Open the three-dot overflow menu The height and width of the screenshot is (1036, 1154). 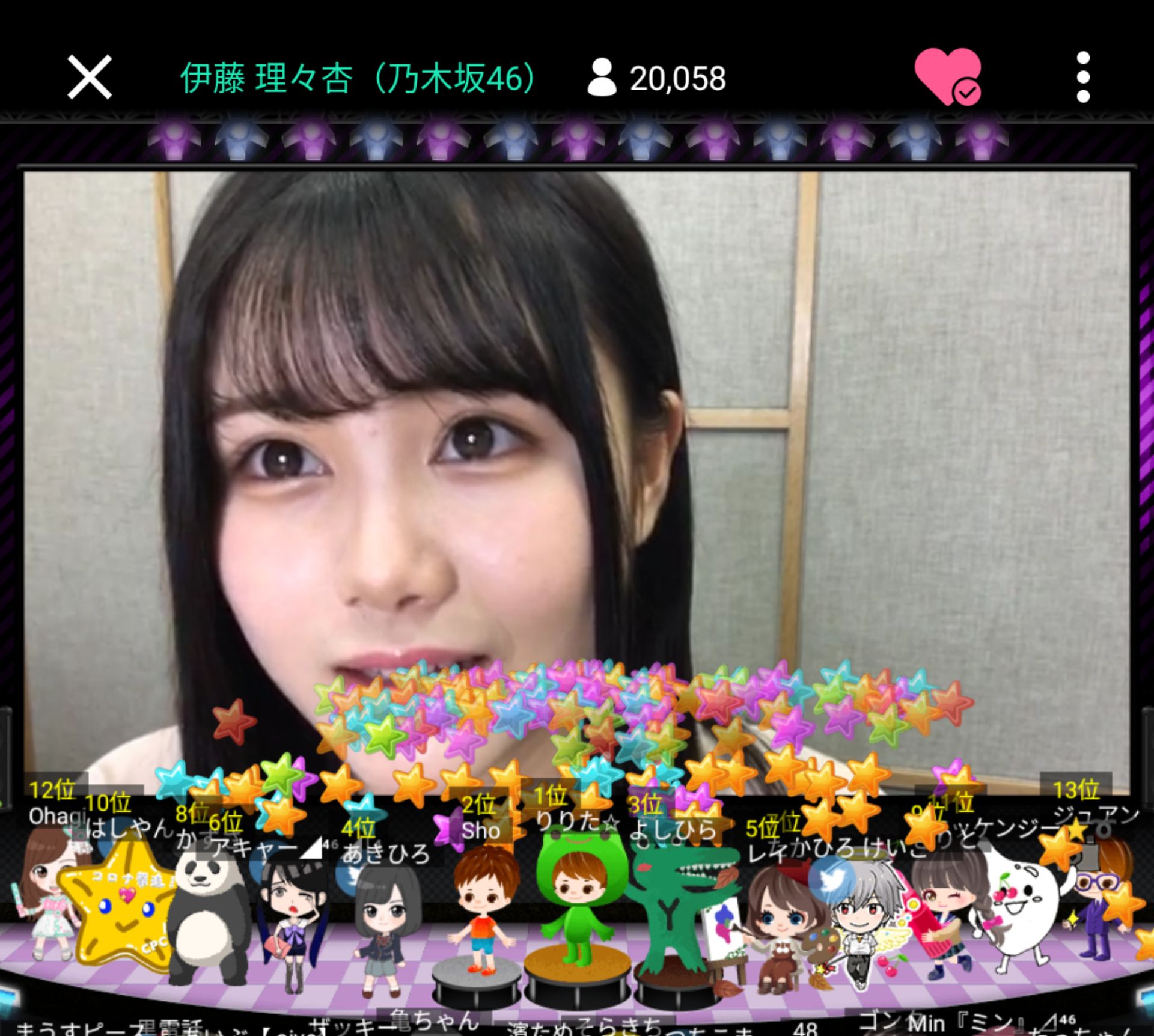1083,77
